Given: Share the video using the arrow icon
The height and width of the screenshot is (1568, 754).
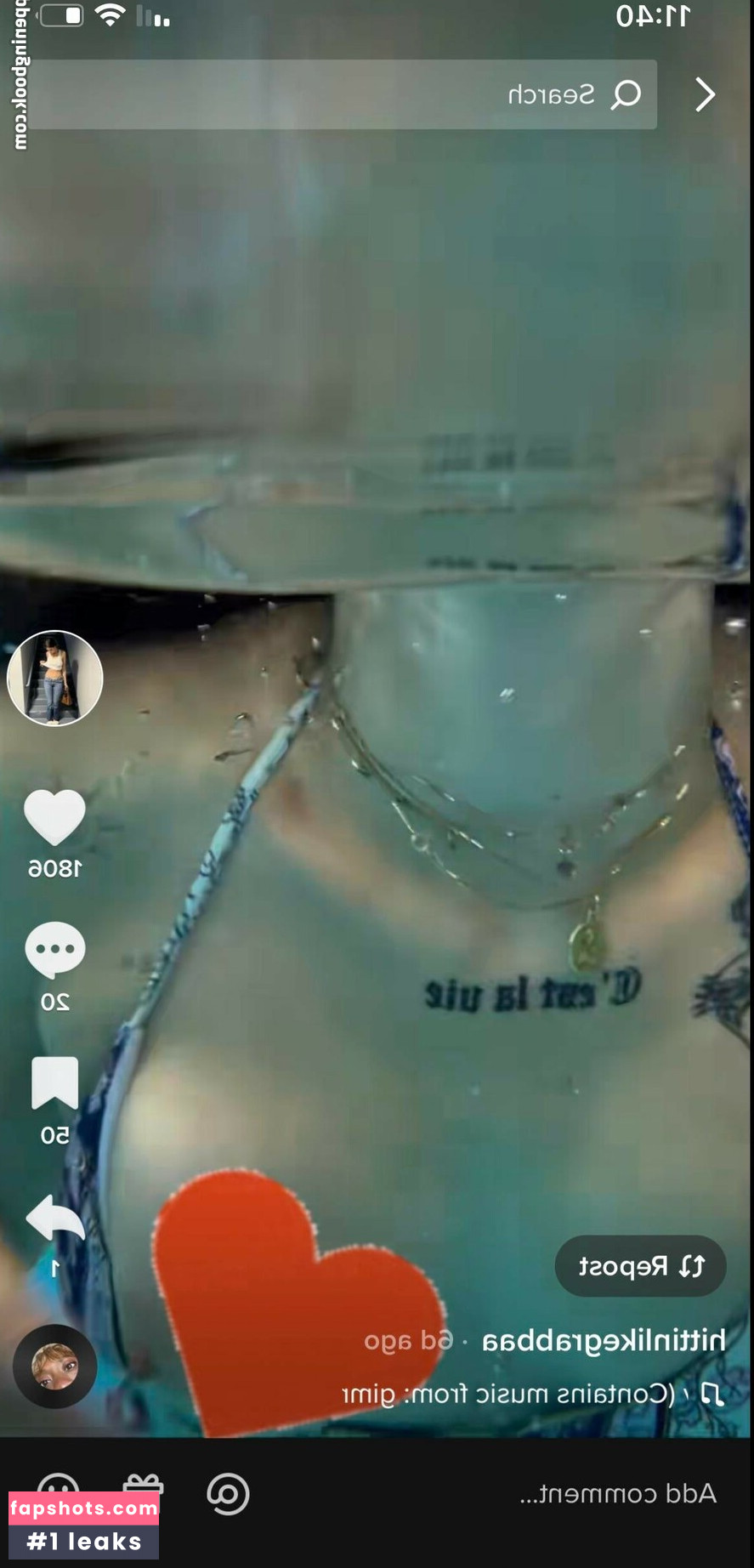Looking at the screenshot, I should 55,1219.
